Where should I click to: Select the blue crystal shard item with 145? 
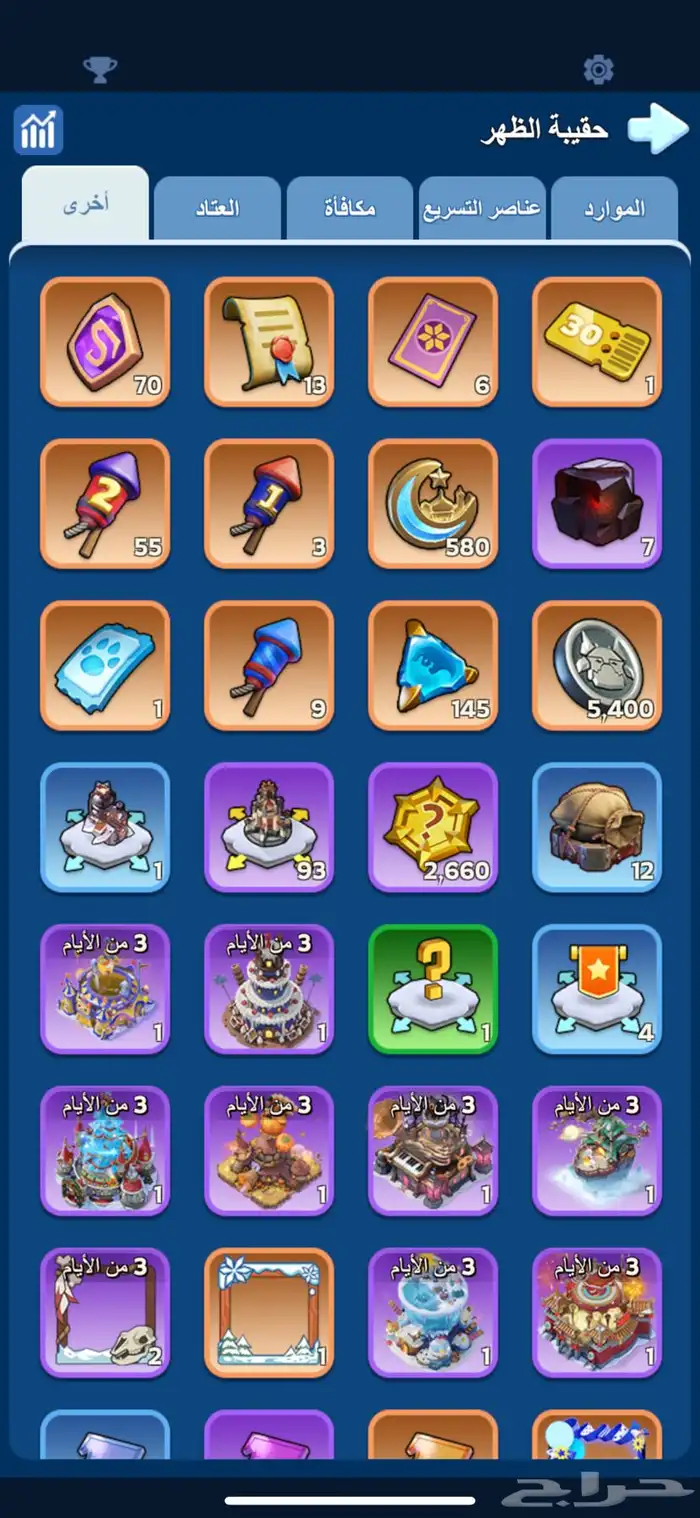tap(433, 666)
